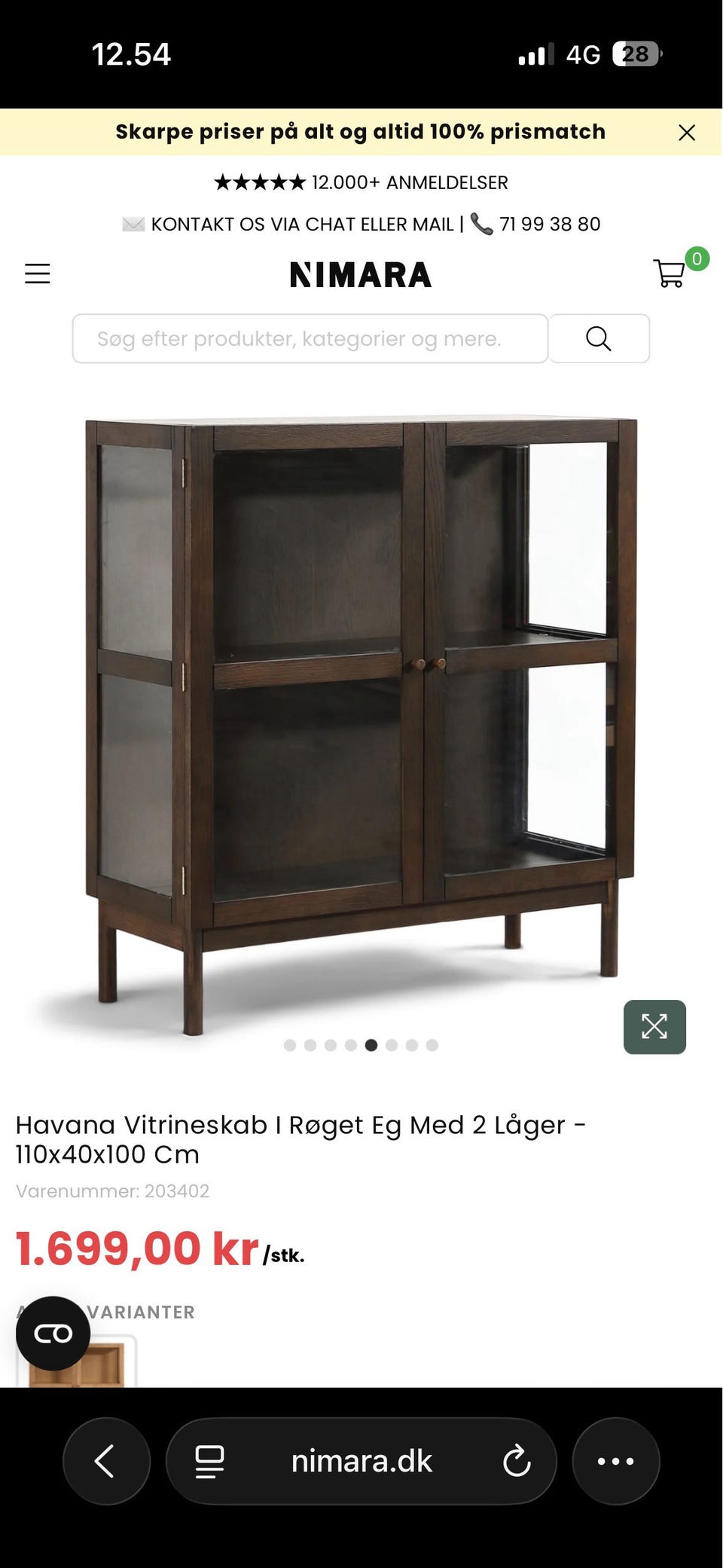723x1568 pixels.
Task: Dismiss the yellow prismatch banner
Action: (686, 133)
